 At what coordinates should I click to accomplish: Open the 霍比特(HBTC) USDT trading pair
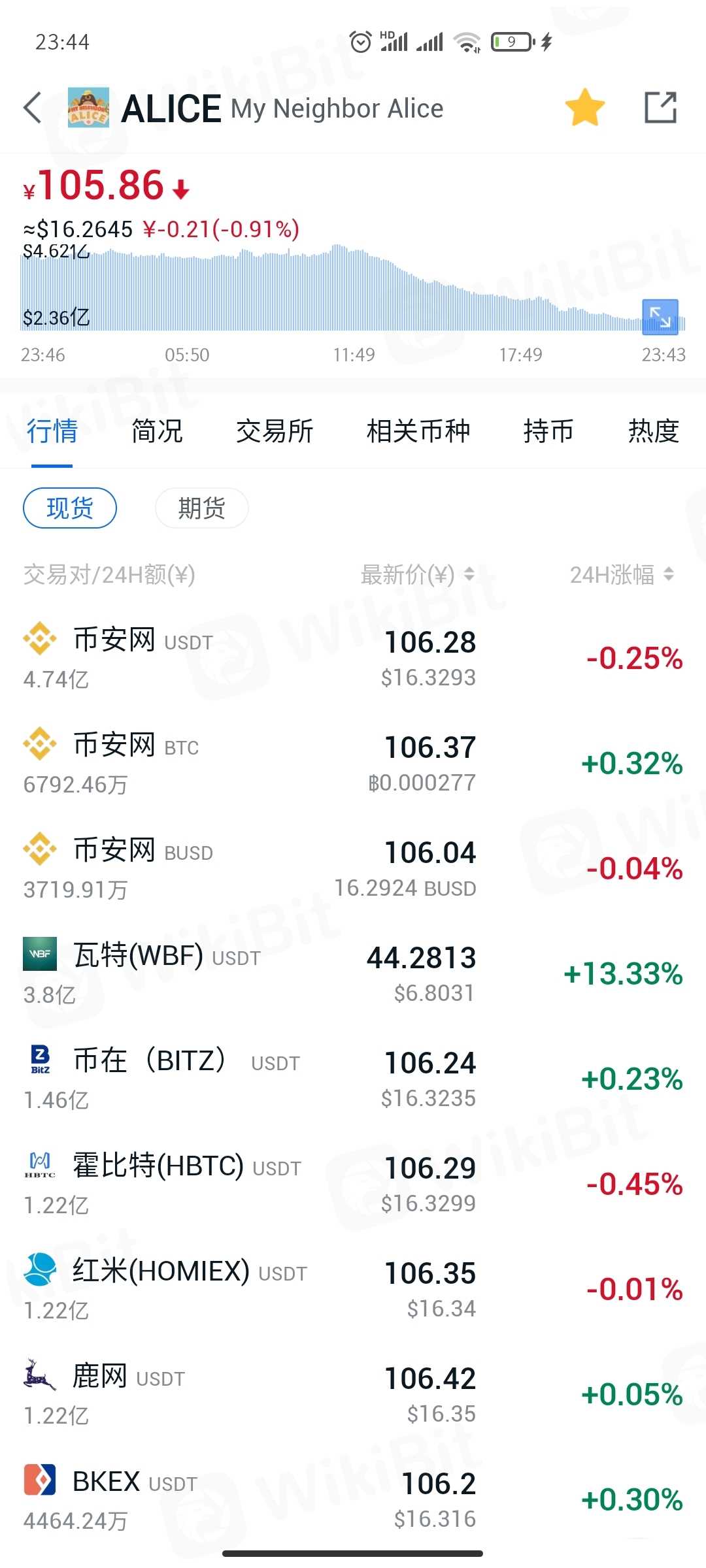353,1184
